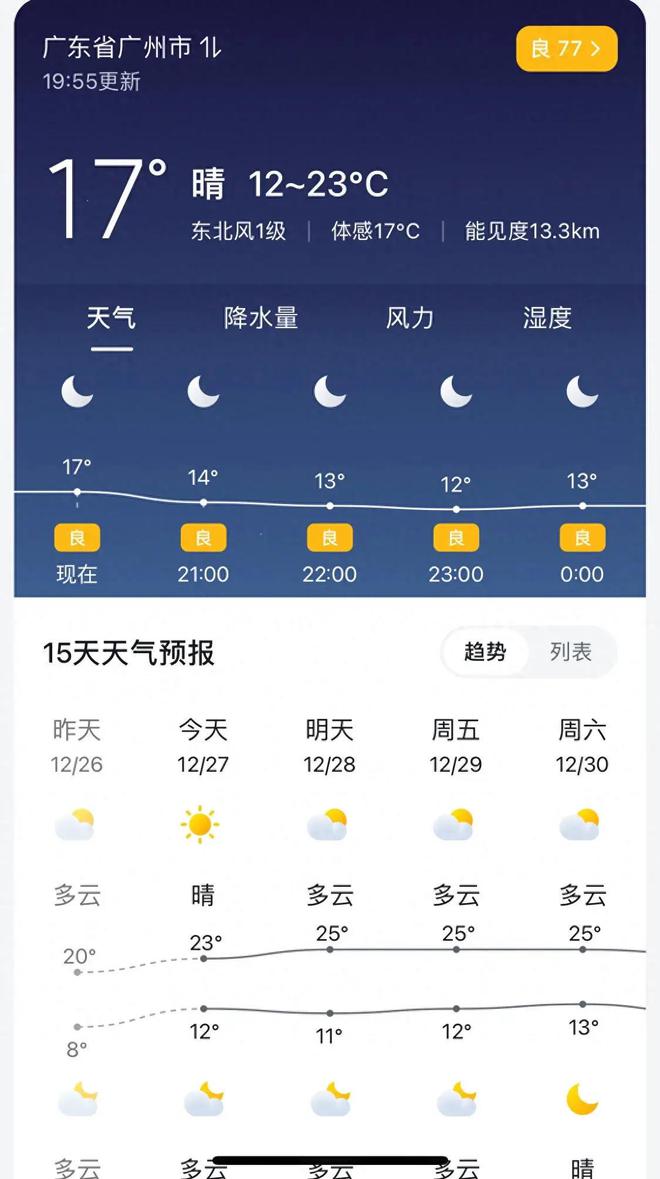Open the 周六 12/30 forecast column
Screen dimensions: 660x1179
[x=582, y=746]
